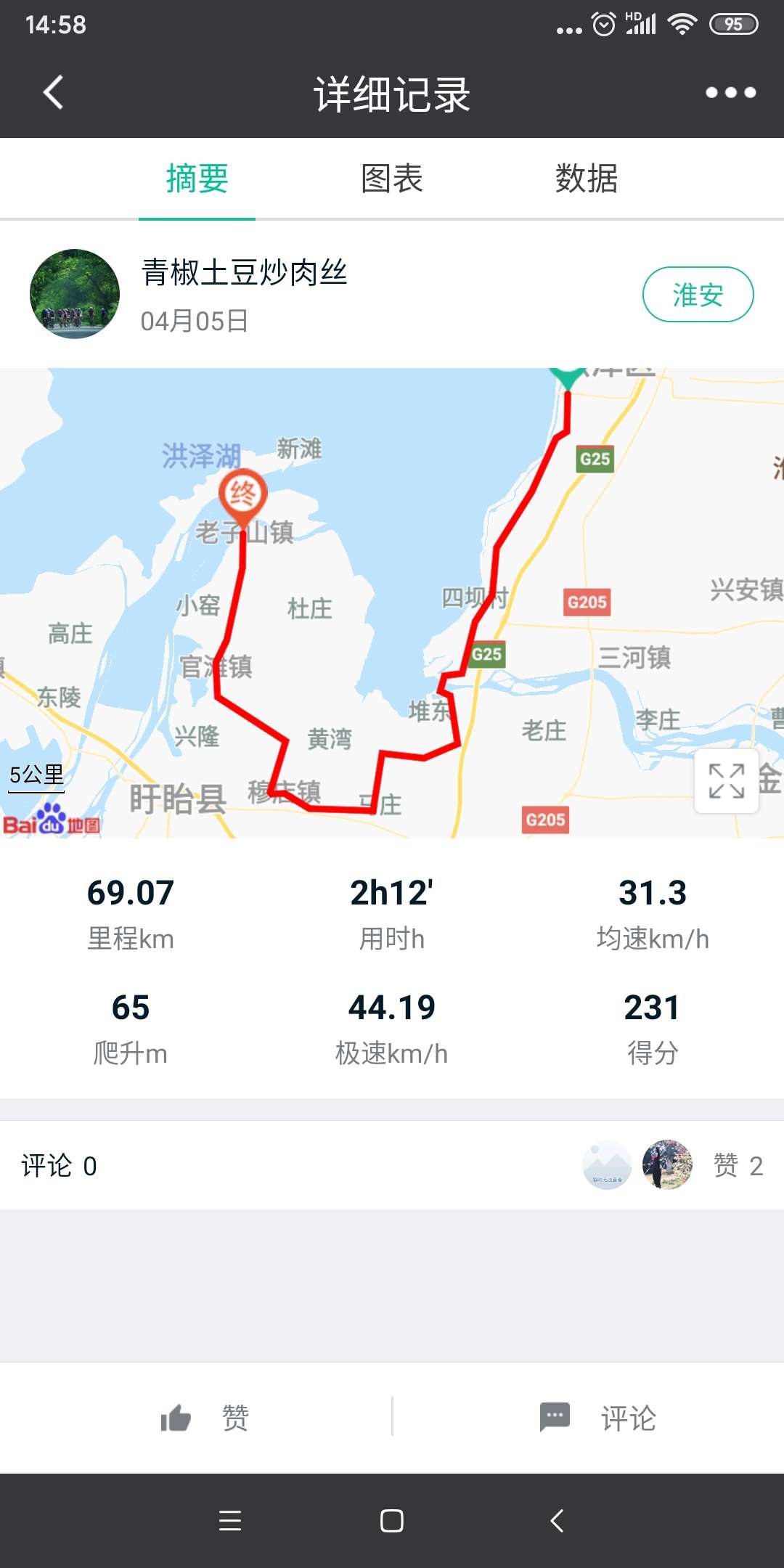Open the 评论 comment button
The height and width of the screenshot is (1568, 784).
597,1417
